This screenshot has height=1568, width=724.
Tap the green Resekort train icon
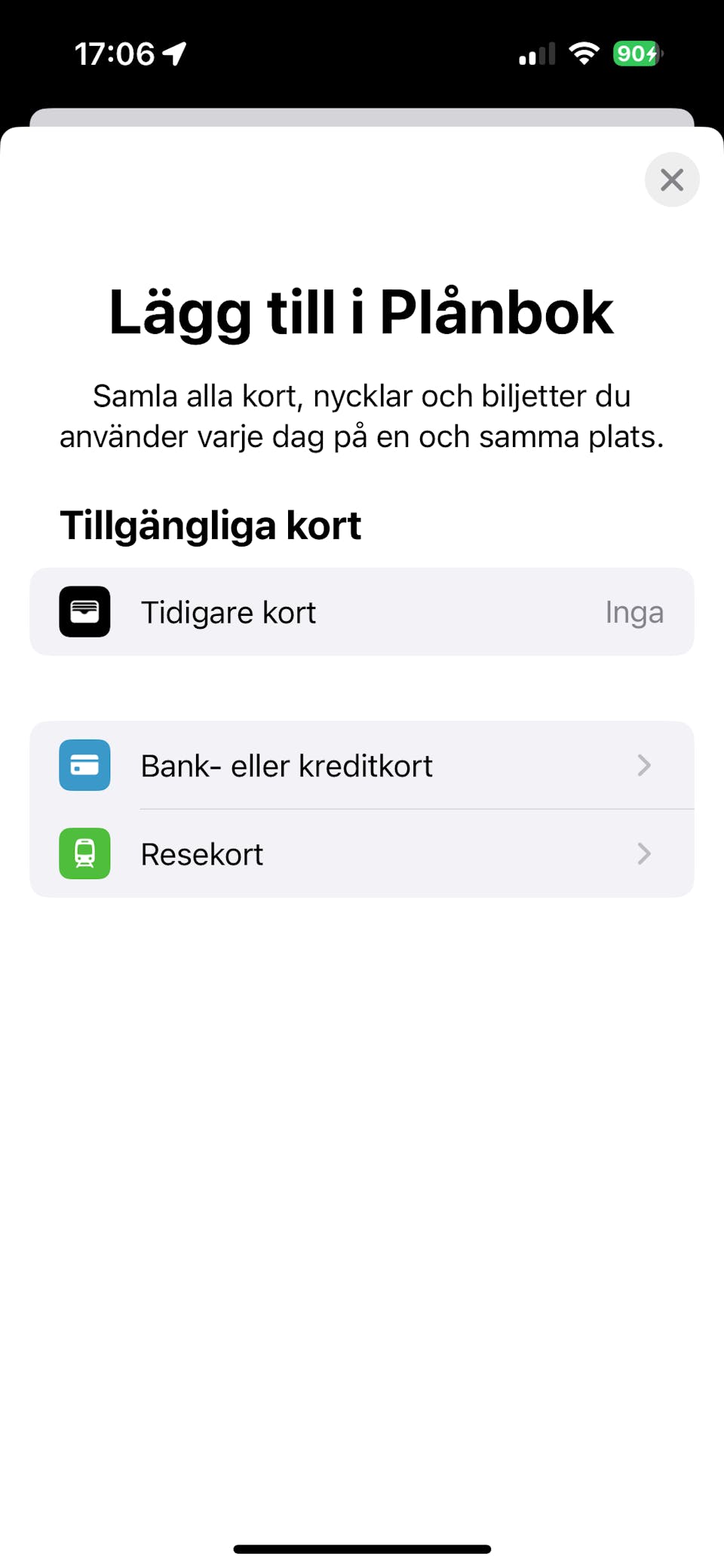pos(84,854)
